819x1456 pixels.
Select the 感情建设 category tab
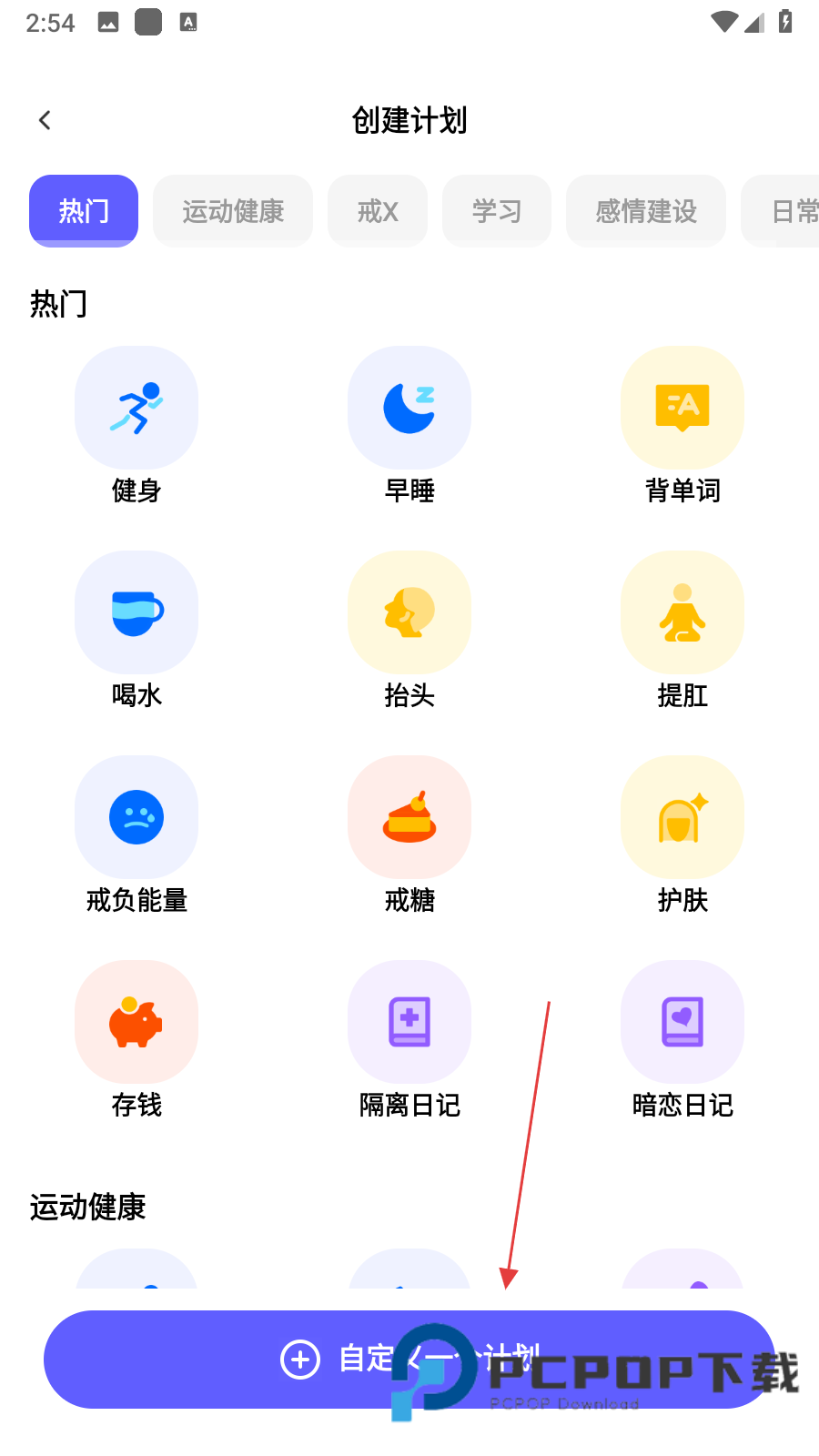(x=646, y=210)
